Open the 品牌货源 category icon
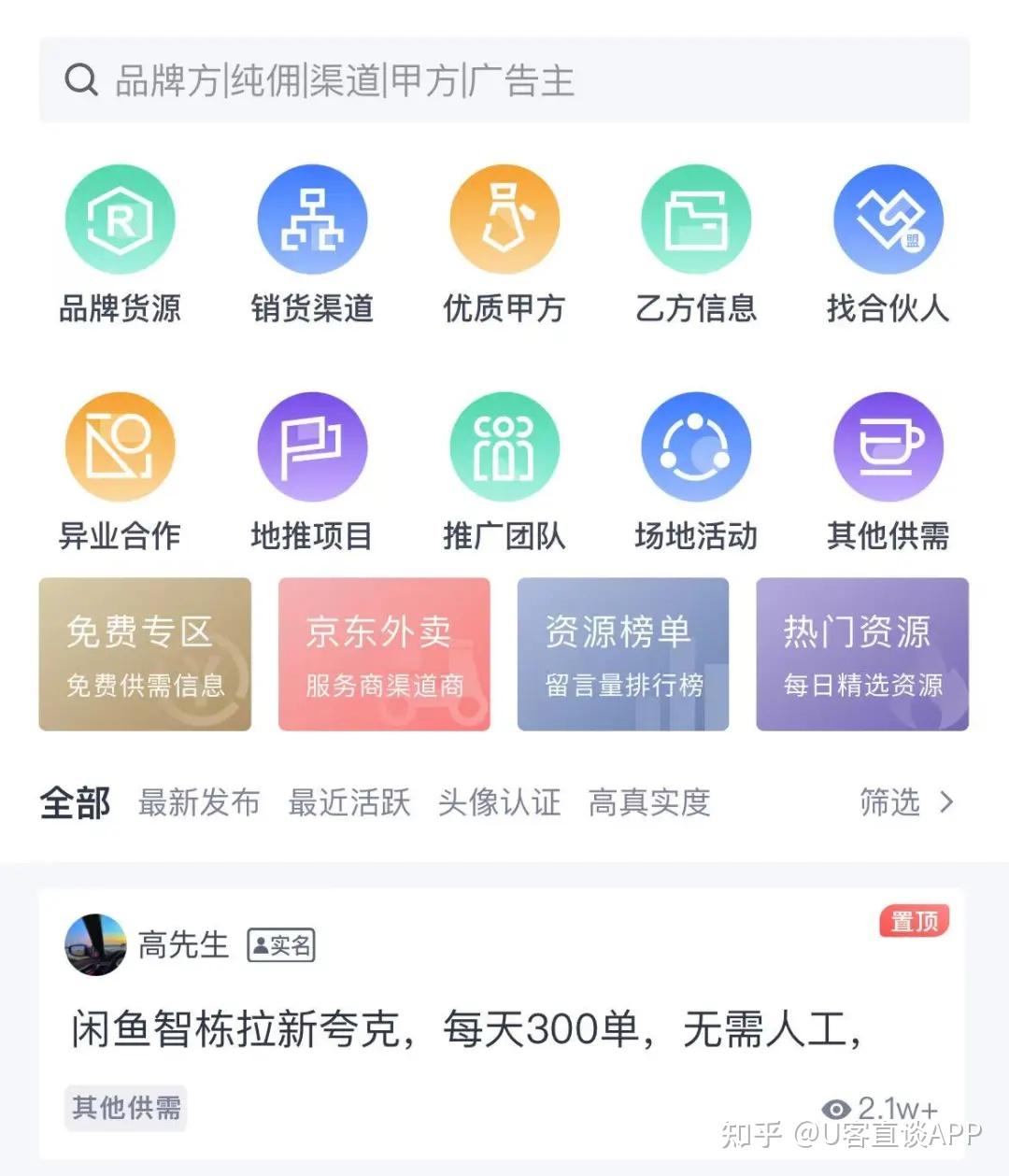The width and height of the screenshot is (1009, 1176). (x=120, y=218)
